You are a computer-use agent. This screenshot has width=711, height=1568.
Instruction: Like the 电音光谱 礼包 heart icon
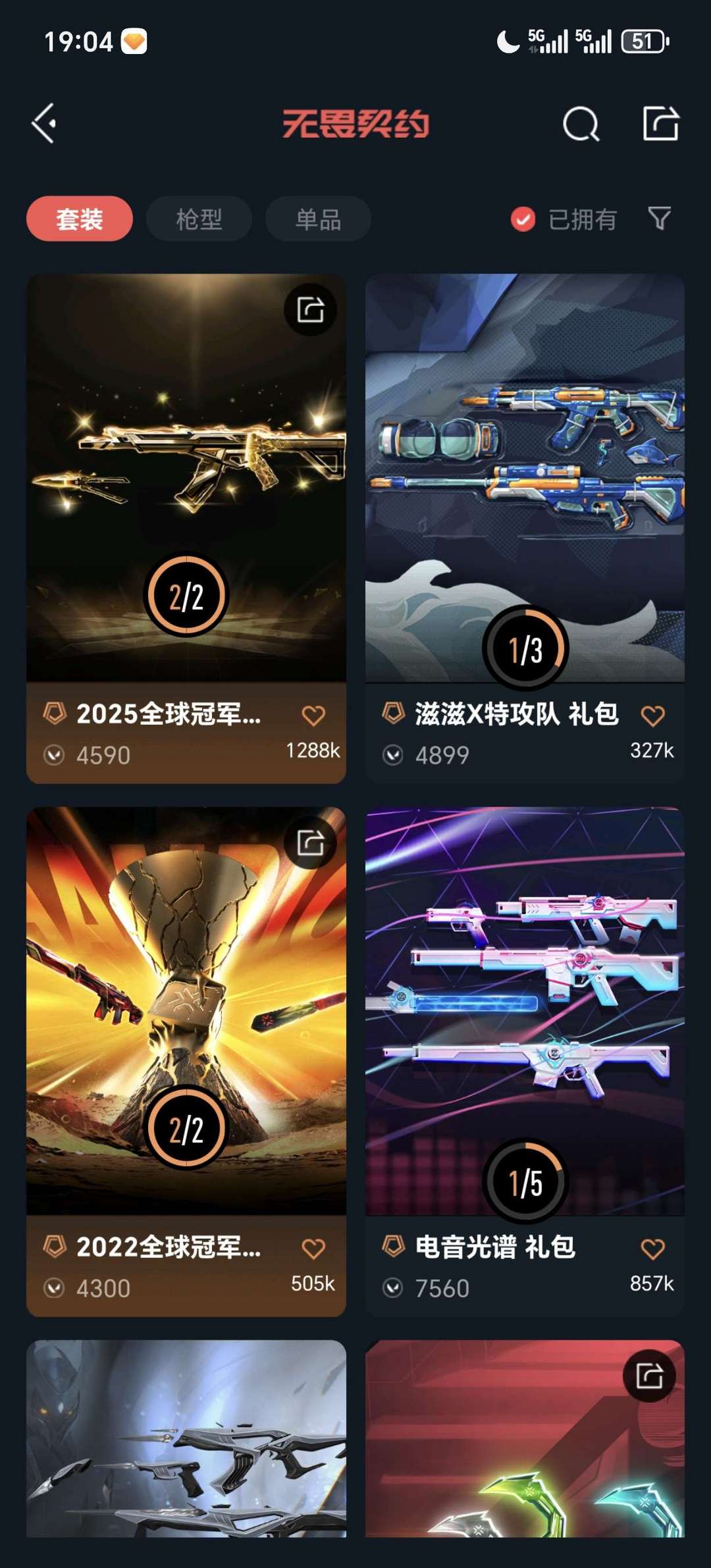652,1249
